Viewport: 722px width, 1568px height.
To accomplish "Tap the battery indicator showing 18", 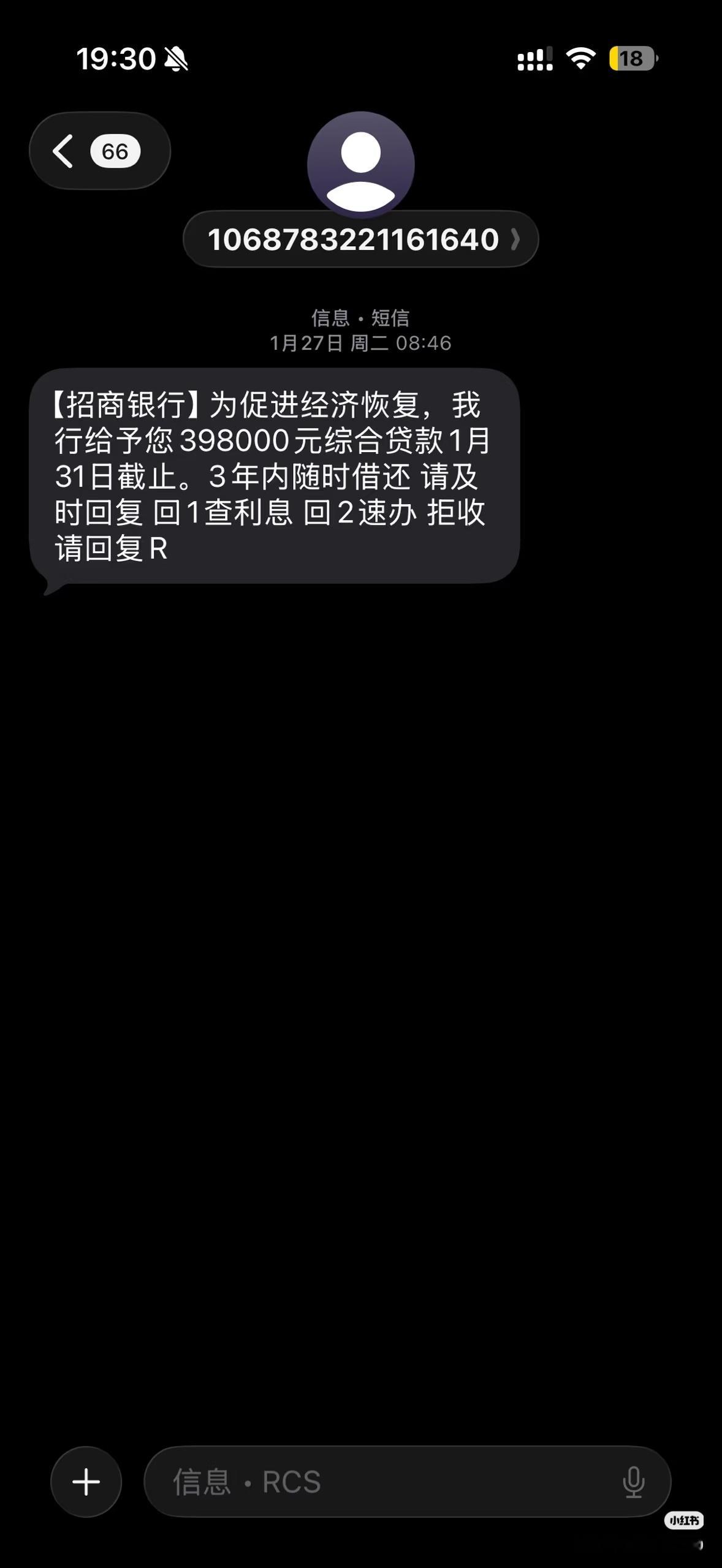I will (630, 57).
